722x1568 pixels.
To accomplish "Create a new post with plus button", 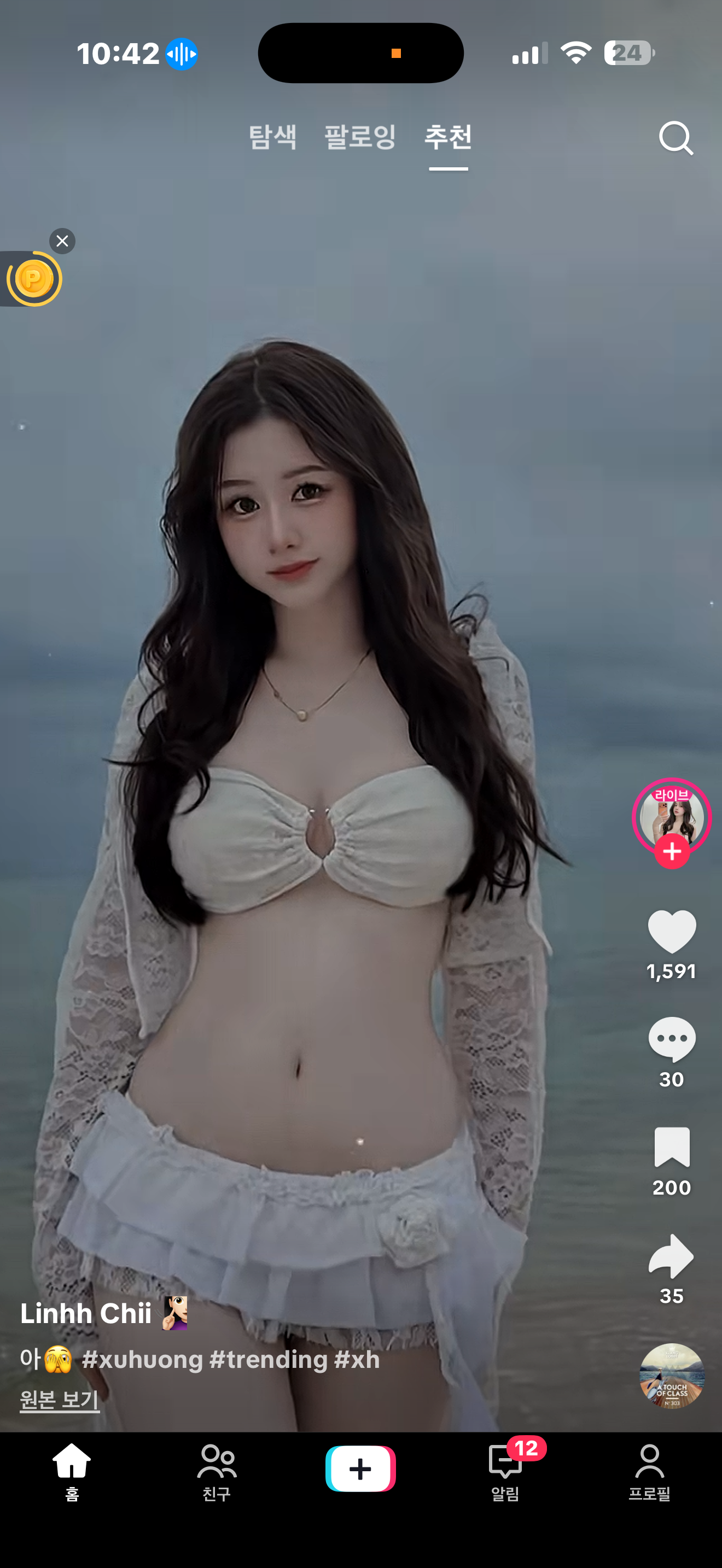I will click(360, 1469).
